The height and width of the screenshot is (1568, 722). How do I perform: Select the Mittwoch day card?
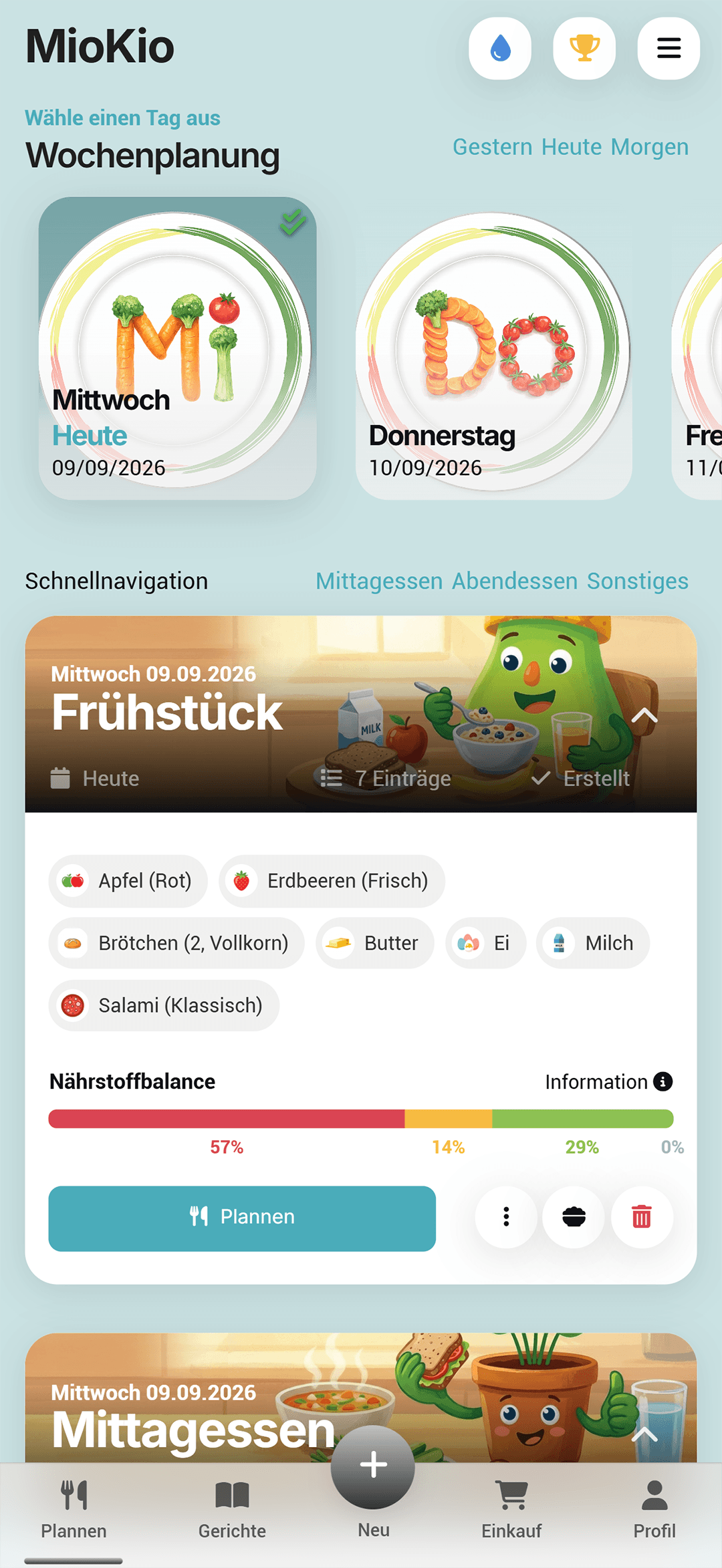(x=177, y=349)
